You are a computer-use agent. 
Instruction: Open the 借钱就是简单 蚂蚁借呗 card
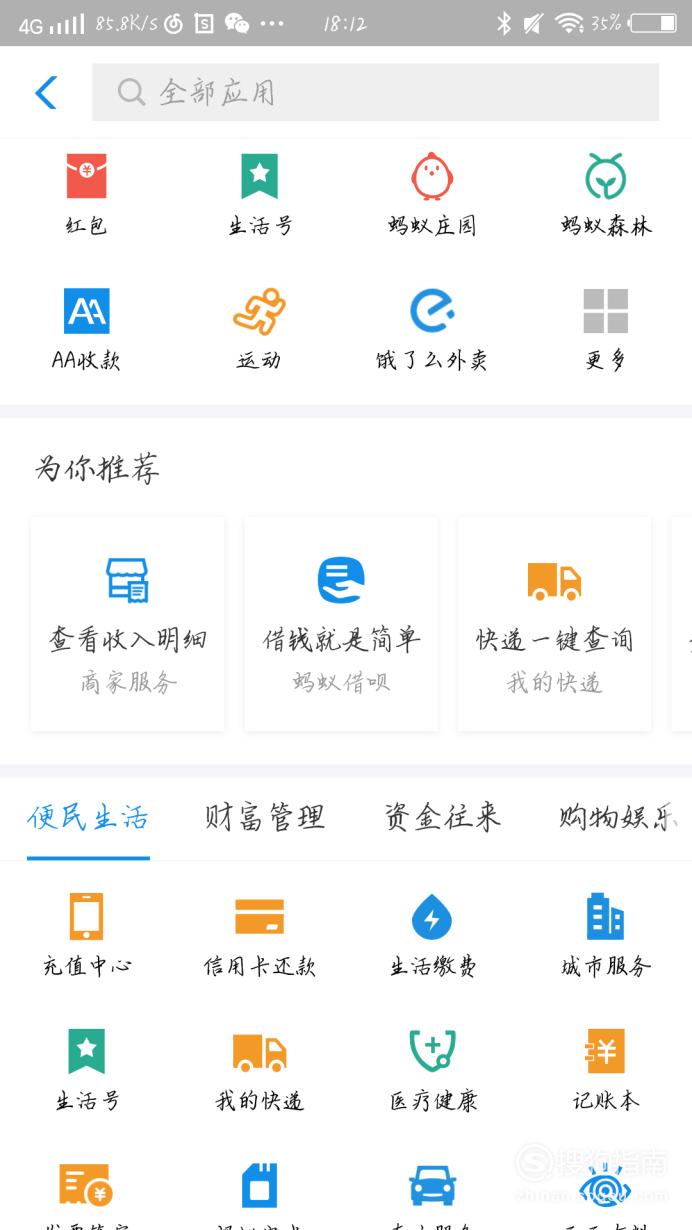pyautogui.click(x=341, y=624)
